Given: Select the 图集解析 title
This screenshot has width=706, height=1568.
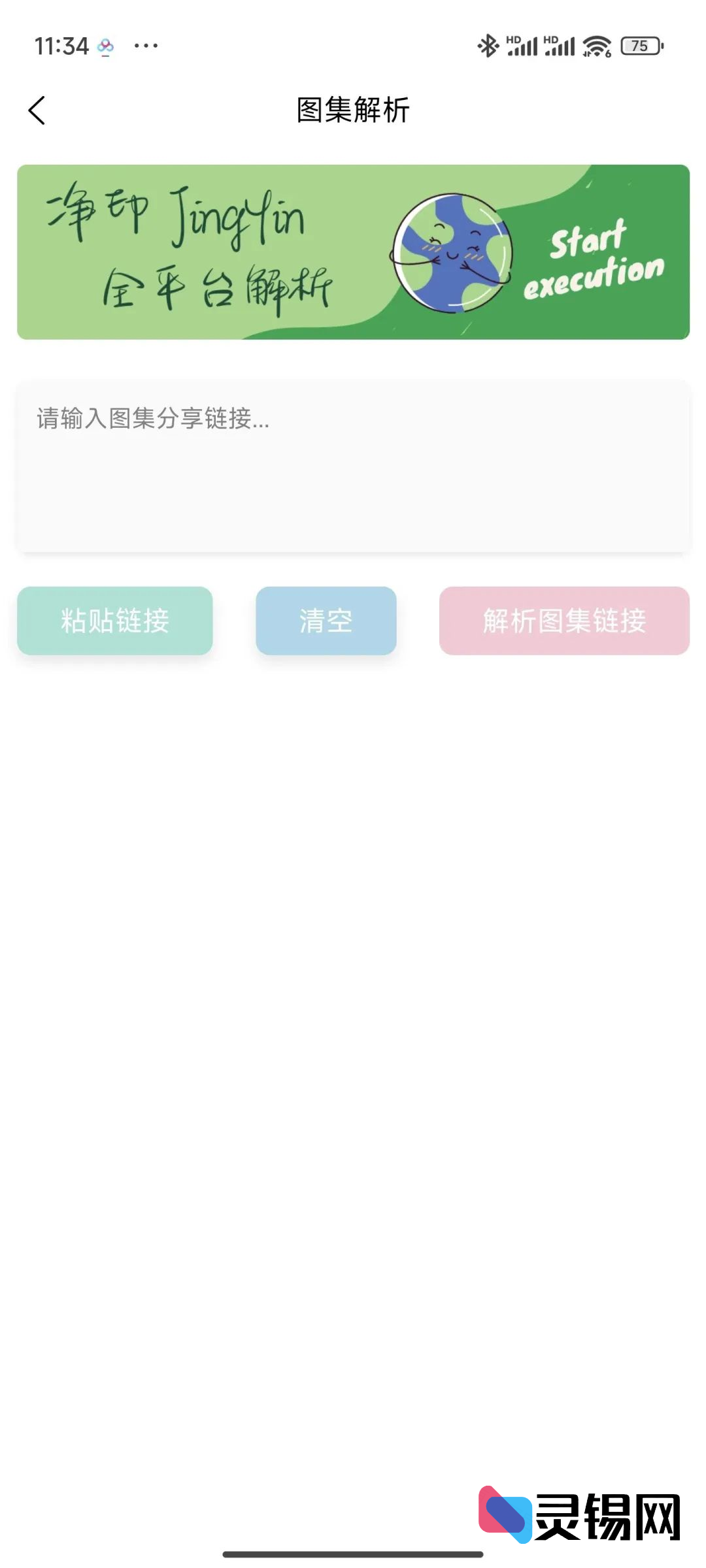Looking at the screenshot, I should [353, 111].
